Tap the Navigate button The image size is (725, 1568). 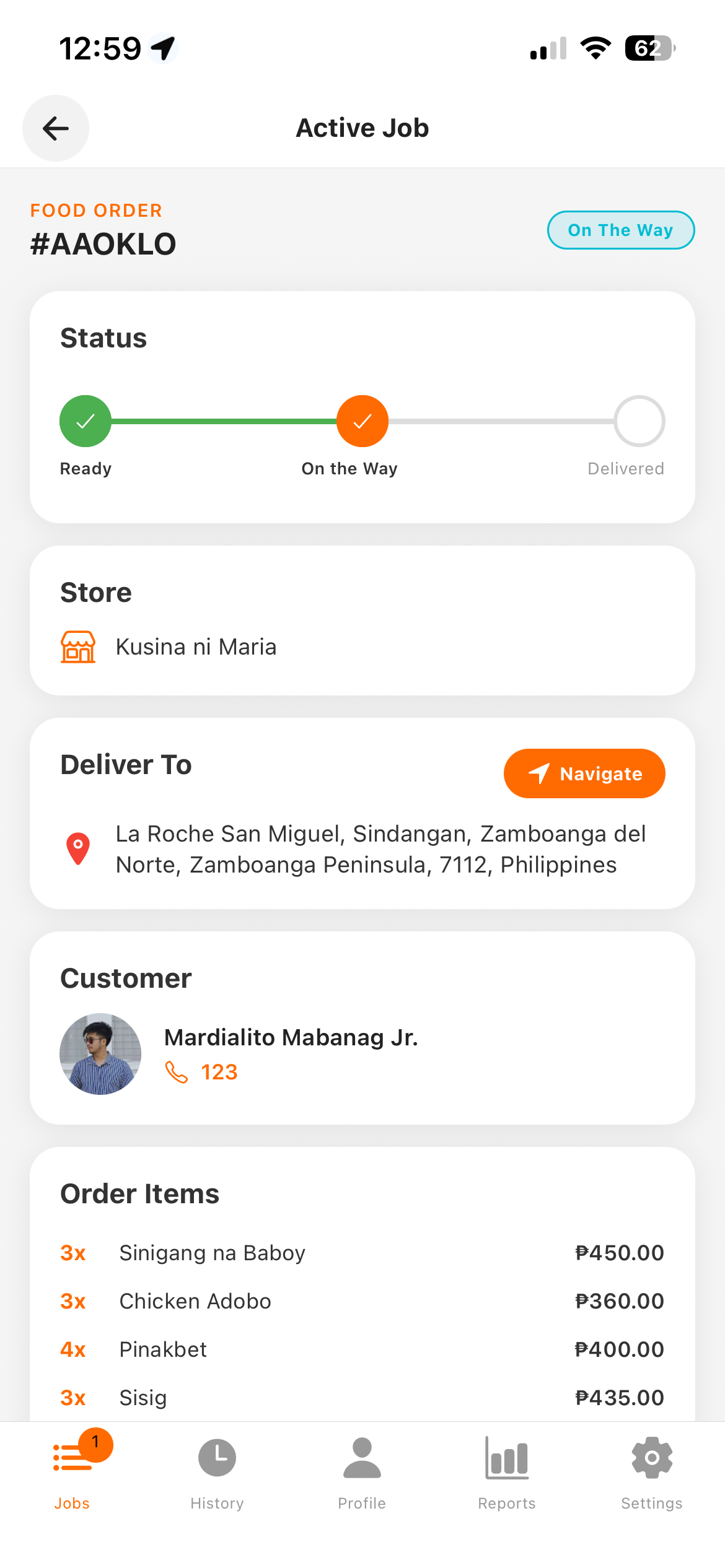584,773
